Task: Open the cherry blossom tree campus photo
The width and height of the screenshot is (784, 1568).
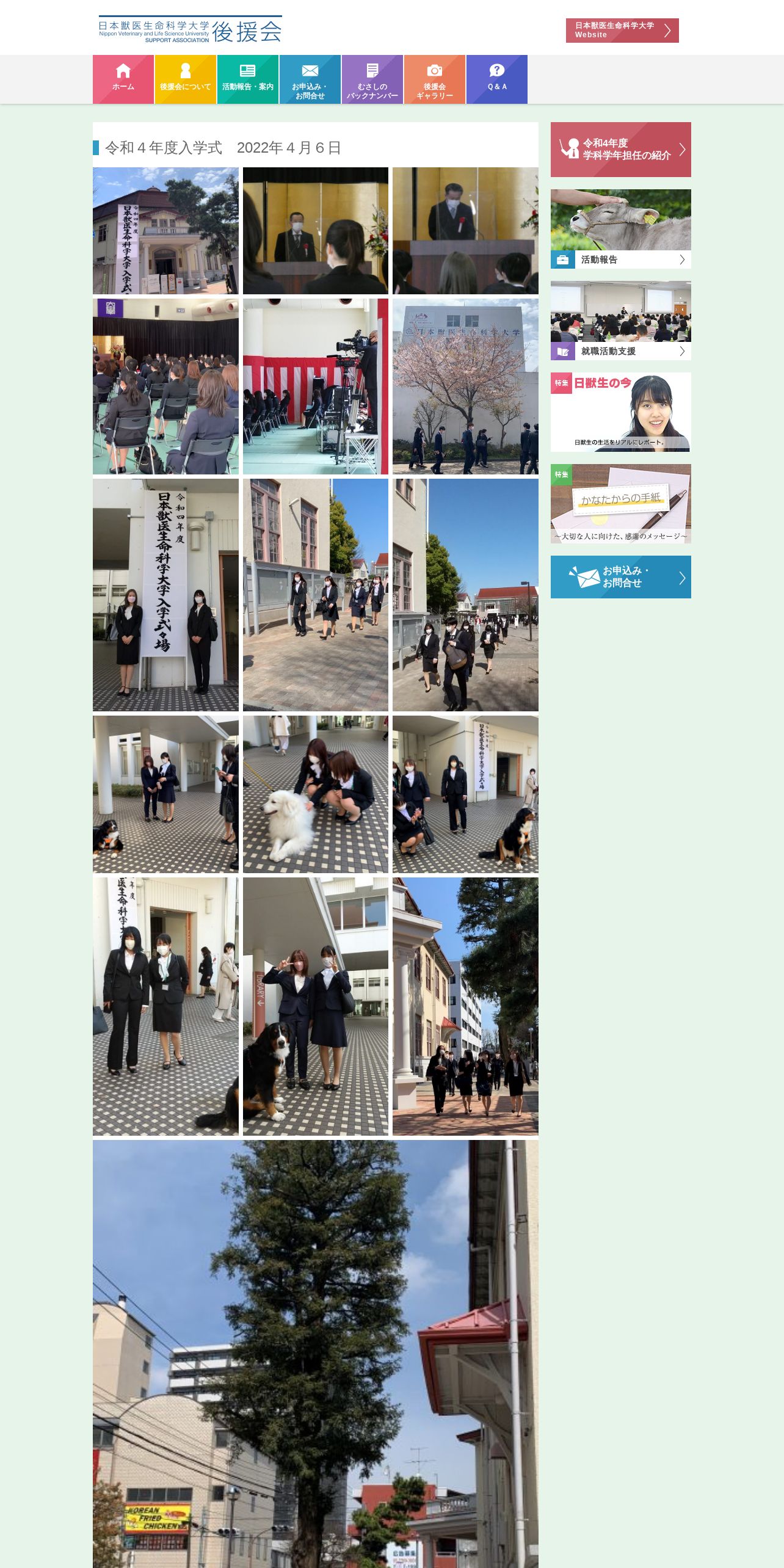Action: pyautogui.click(x=465, y=386)
